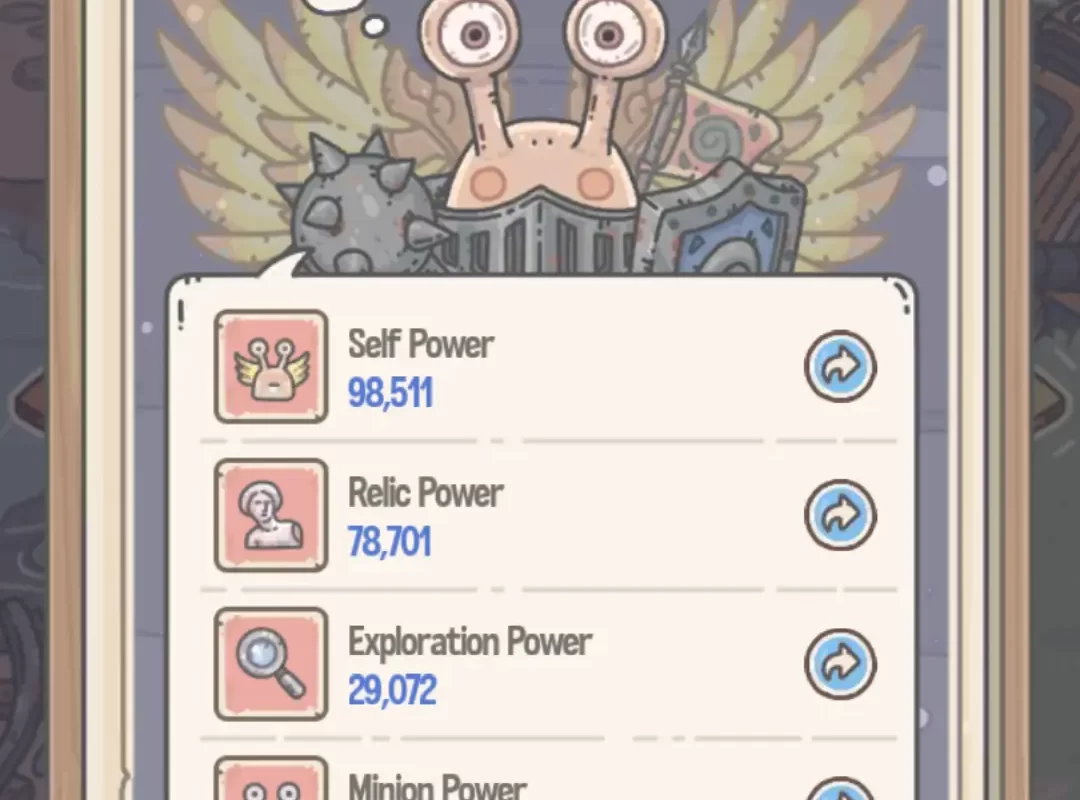Open Minion Power arrow button
Screen dimensions: 1080x800
[x=840, y=792]
